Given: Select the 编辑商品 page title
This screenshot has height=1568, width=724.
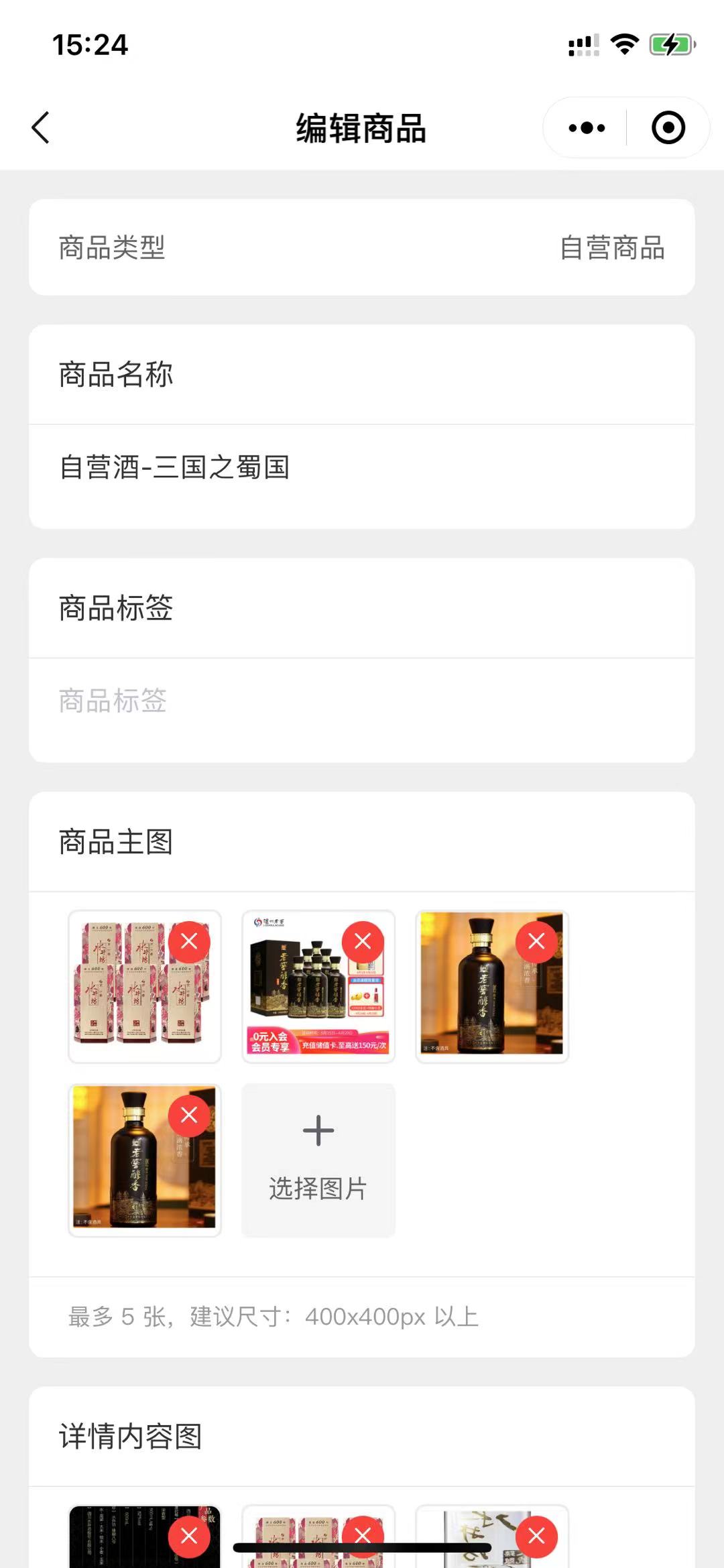Looking at the screenshot, I should pyautogui.click(x=361, y=127).
